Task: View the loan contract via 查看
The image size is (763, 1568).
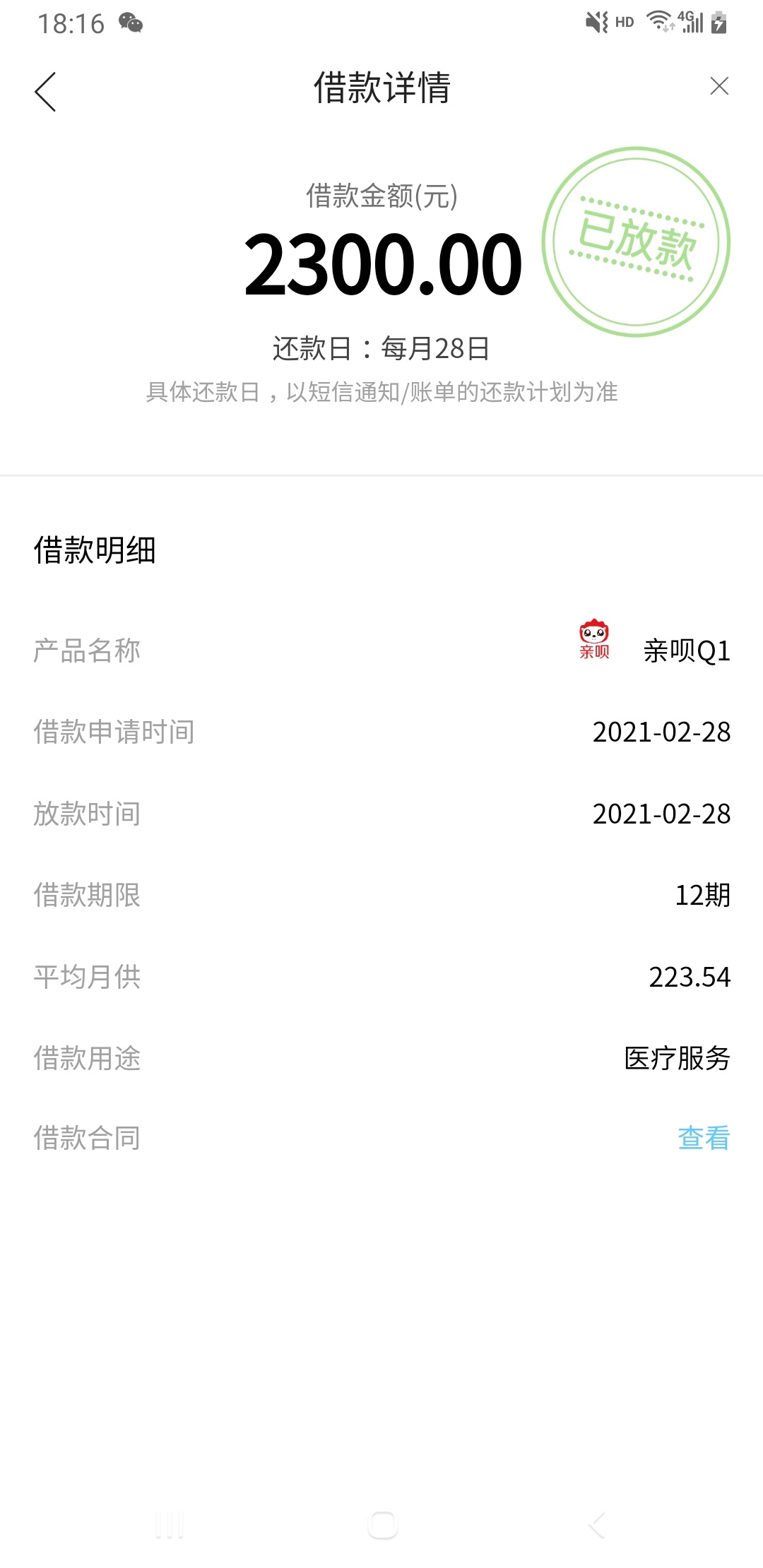Action: (x=704, y=1138)
